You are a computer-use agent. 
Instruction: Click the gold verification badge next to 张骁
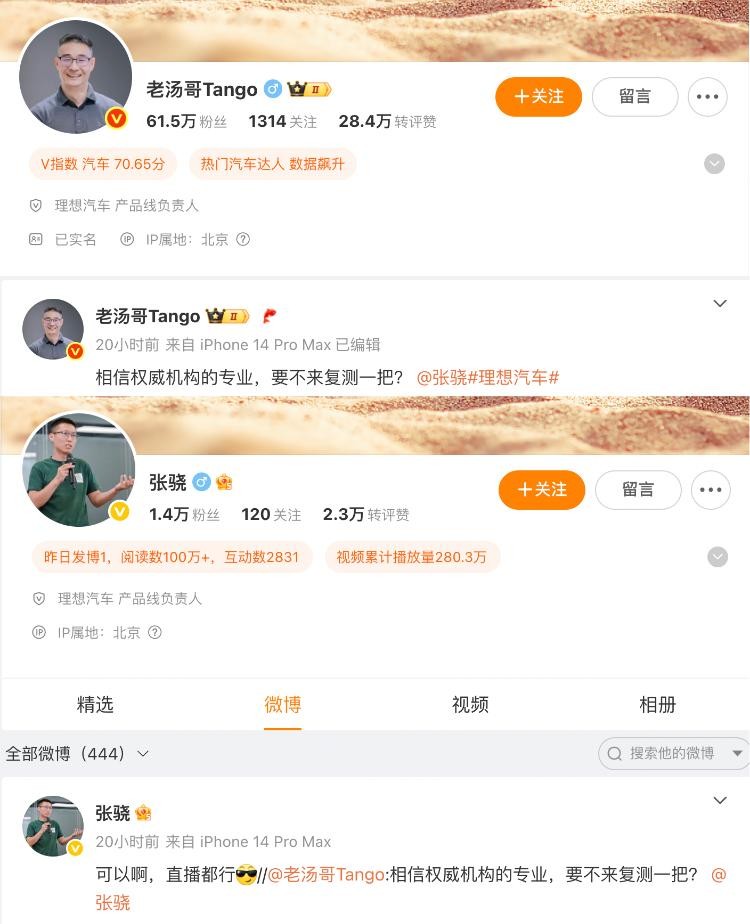pos(224,482)
